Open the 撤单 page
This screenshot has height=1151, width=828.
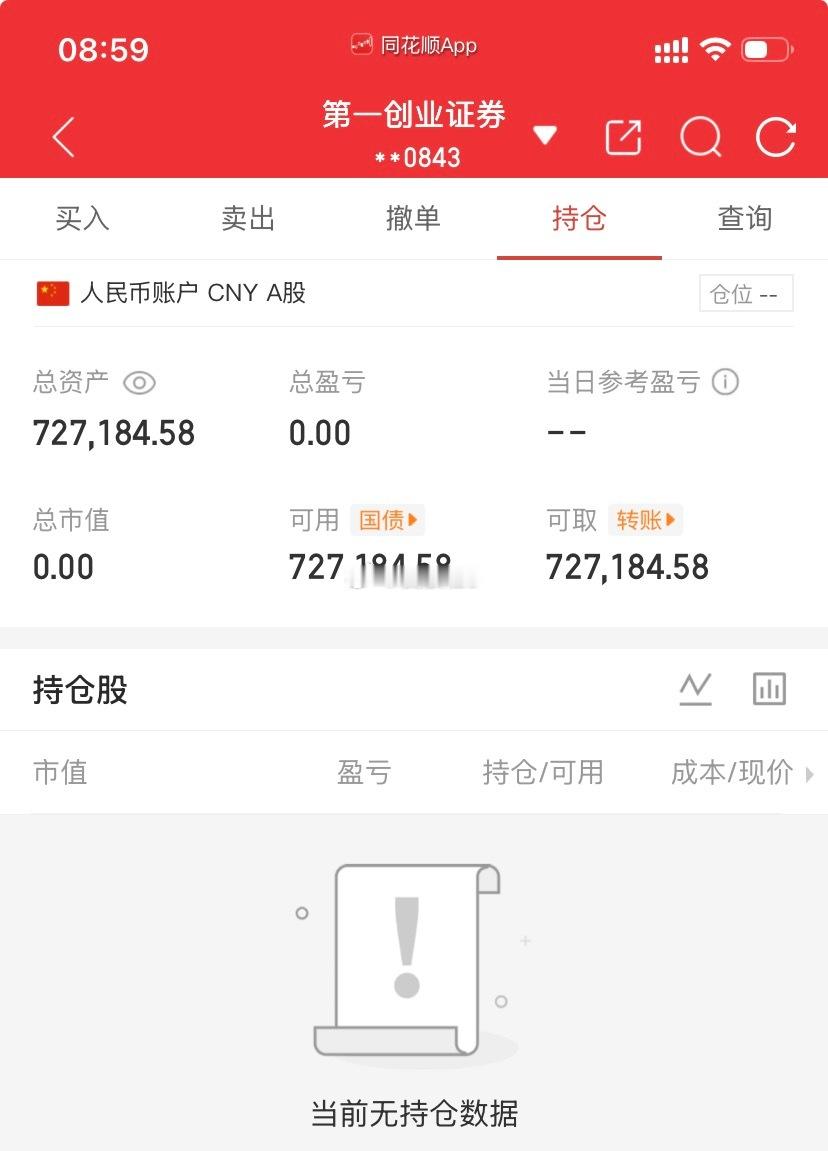coord(414,219)
